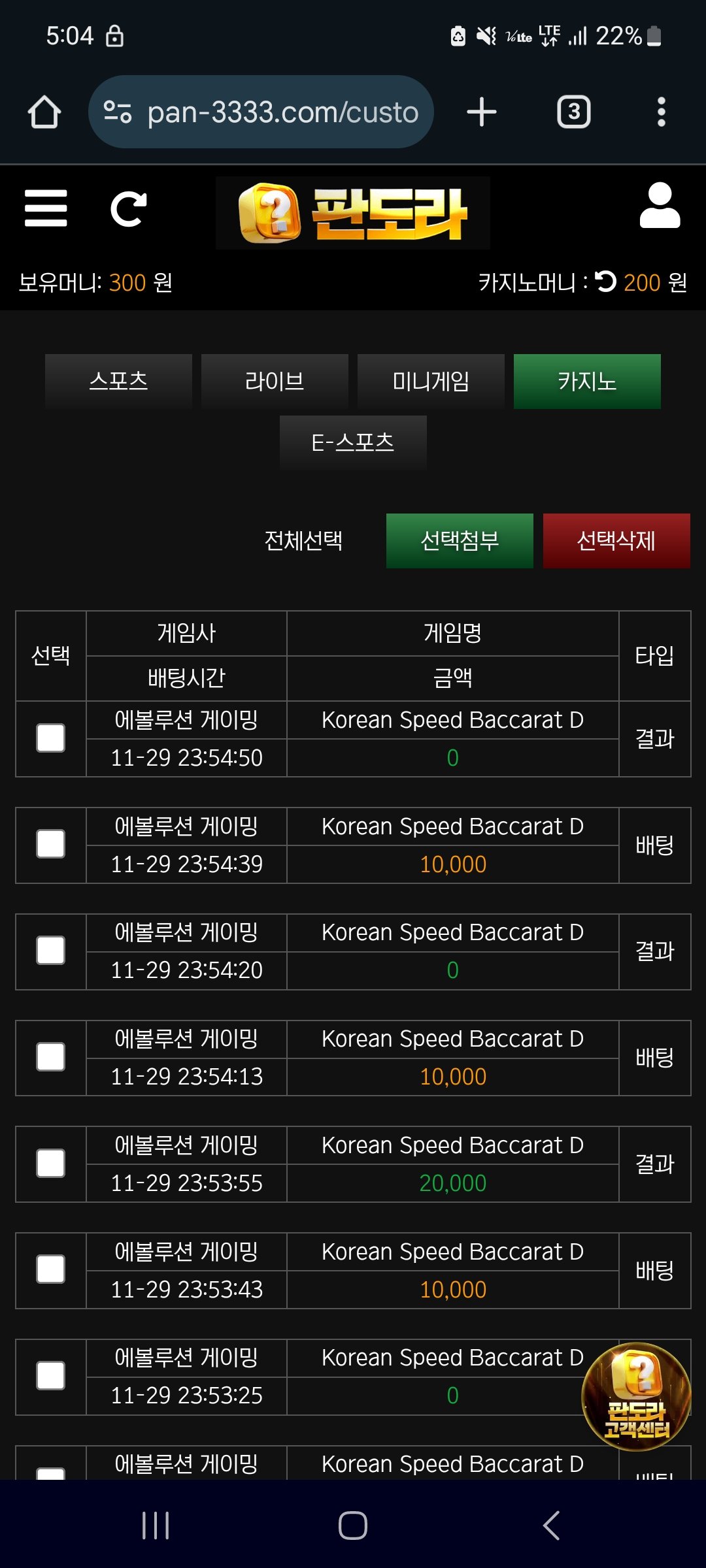Open the user profile icon
Image resolution: width=706 pixels, height=1568 pixels.
coord(659,206)
